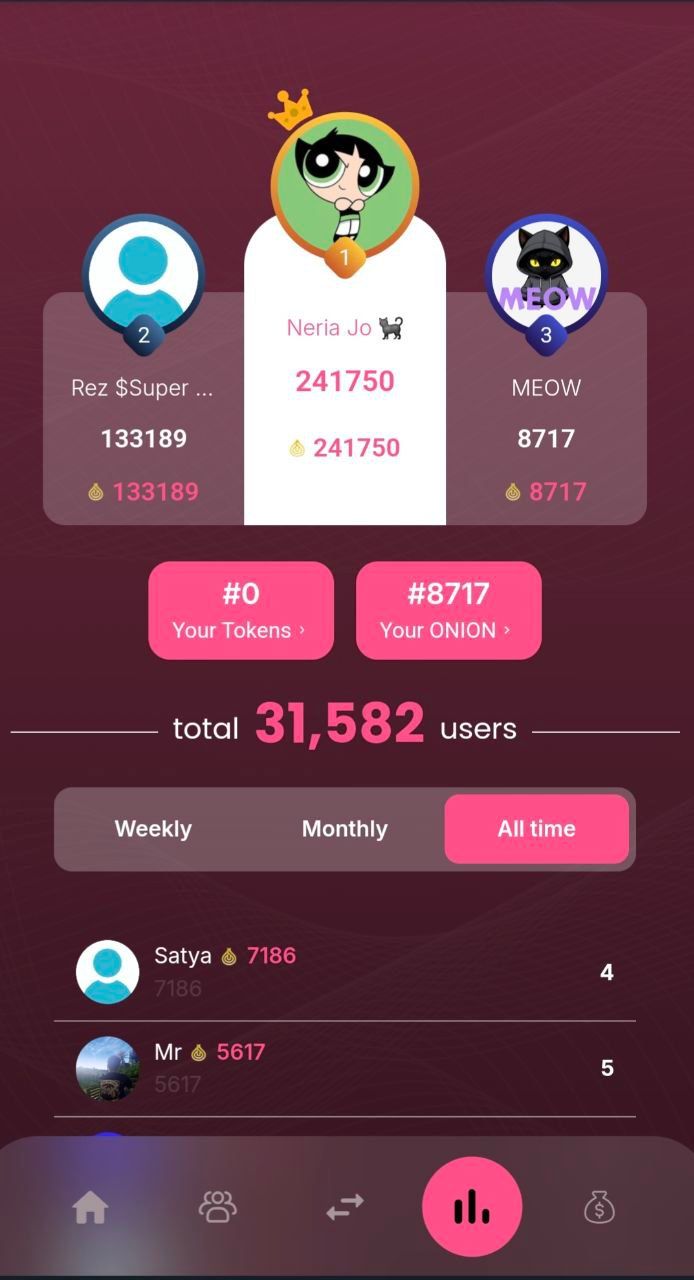The height and width of the screenshot is (1280, 694).
Task: Open the Your Tokens button
Action: [x=241, y=611]
